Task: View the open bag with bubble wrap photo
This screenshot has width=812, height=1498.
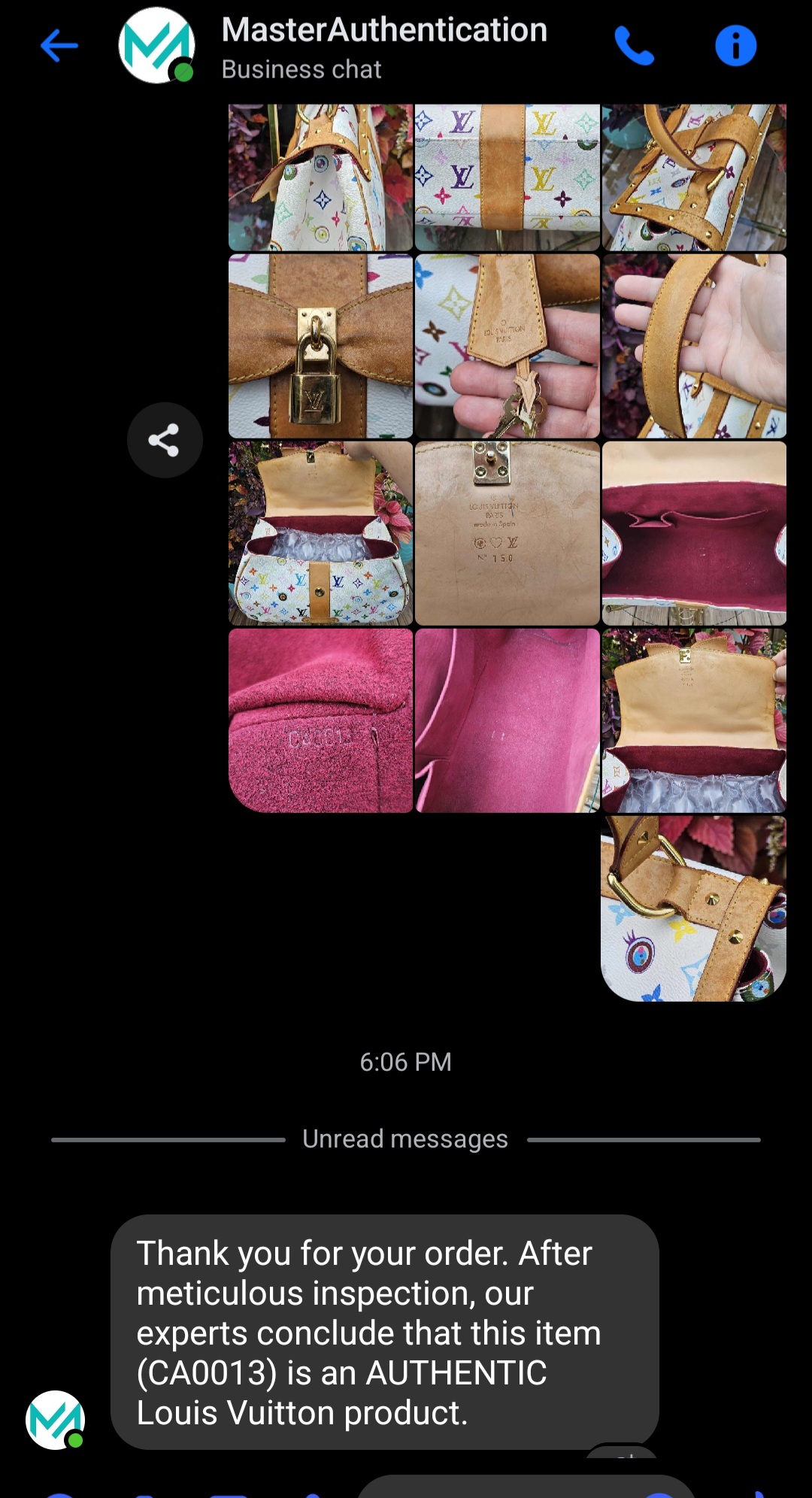Action: (320, 533)
